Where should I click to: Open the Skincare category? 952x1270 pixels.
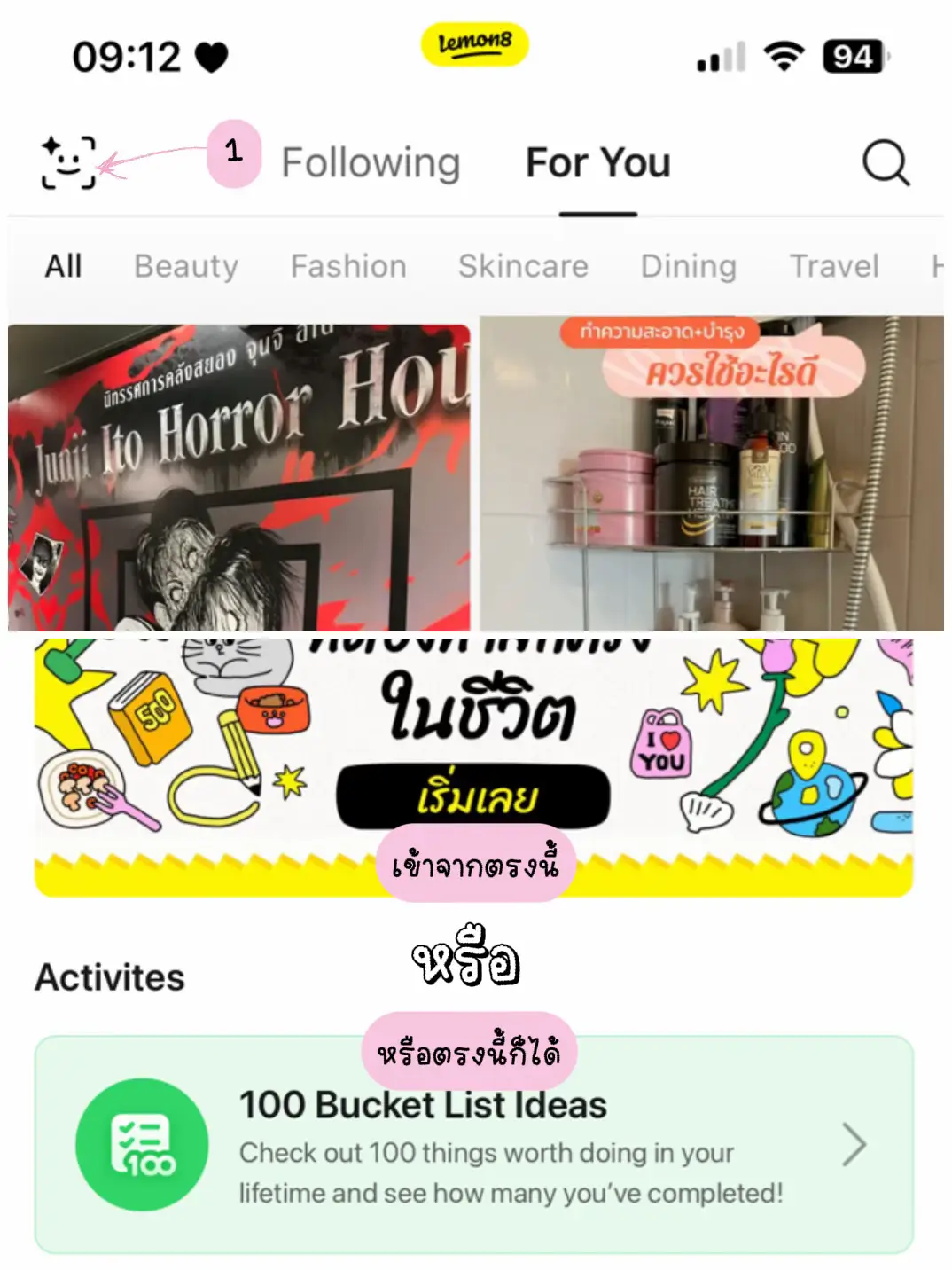[x=523, y=265]
